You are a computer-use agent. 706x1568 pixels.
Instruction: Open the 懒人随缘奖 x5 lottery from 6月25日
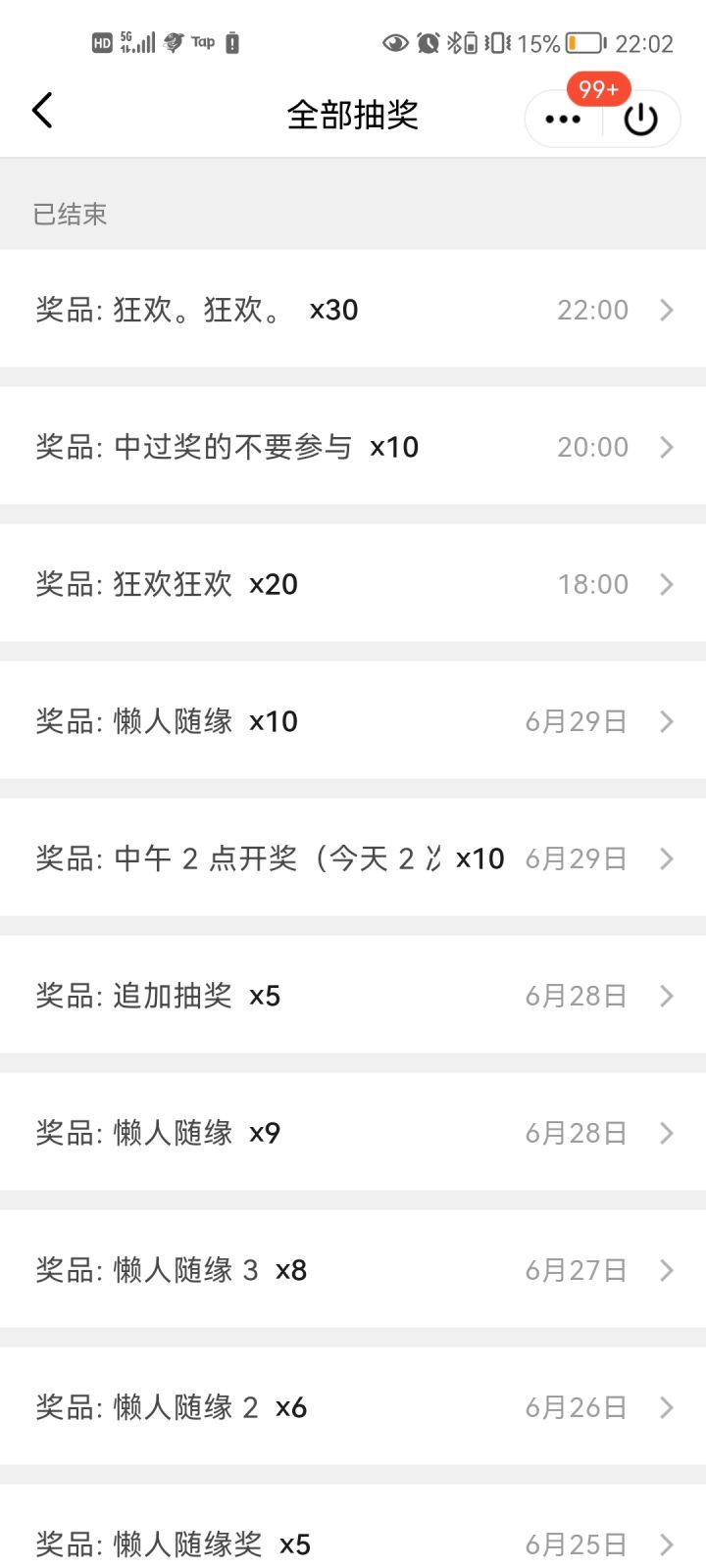pyautogui.click(x=353, y=1526)
